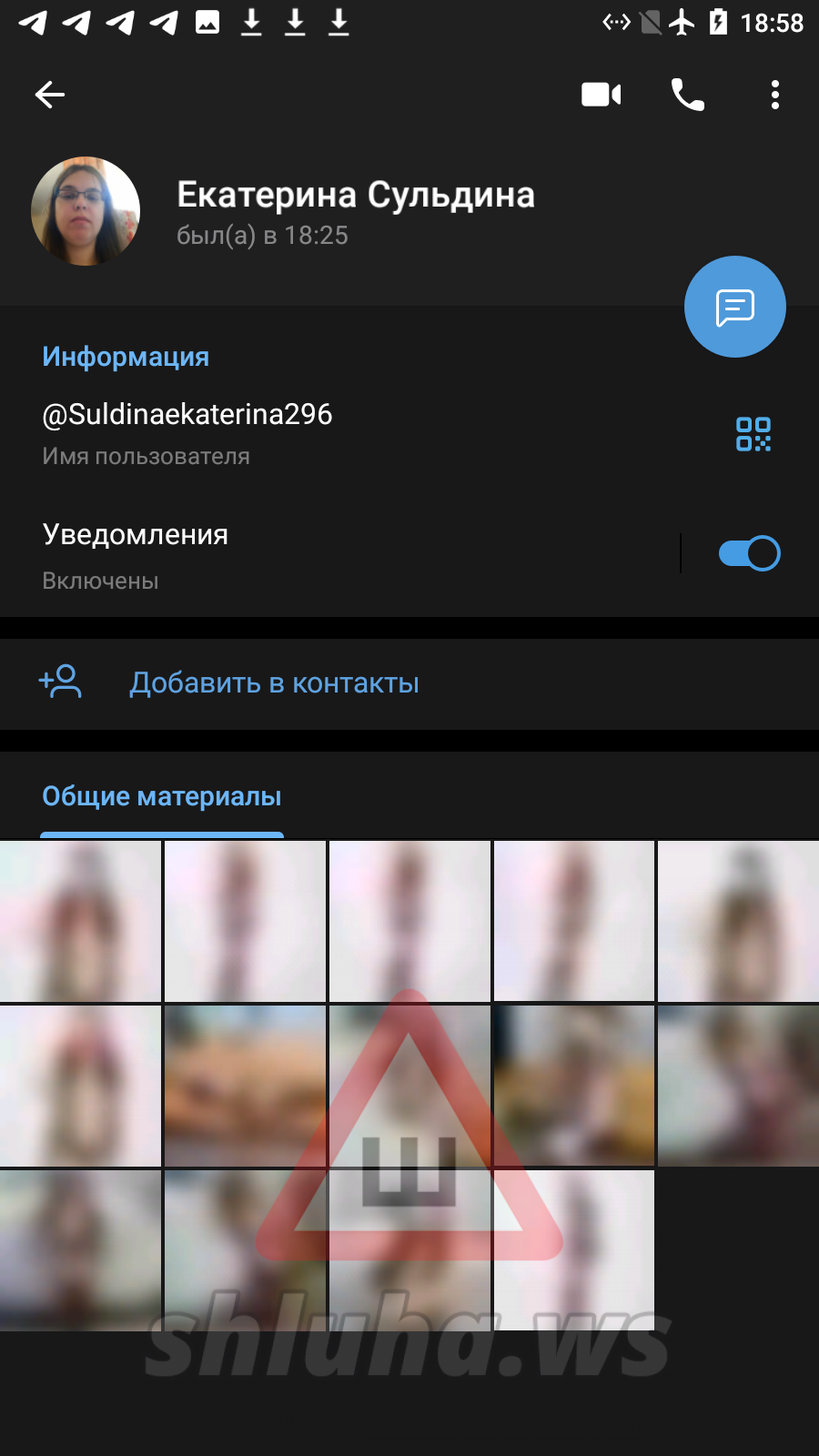The width and height of the screenshot is (819, 1456).
Task: Start a voice call
Action: (688, 95)
